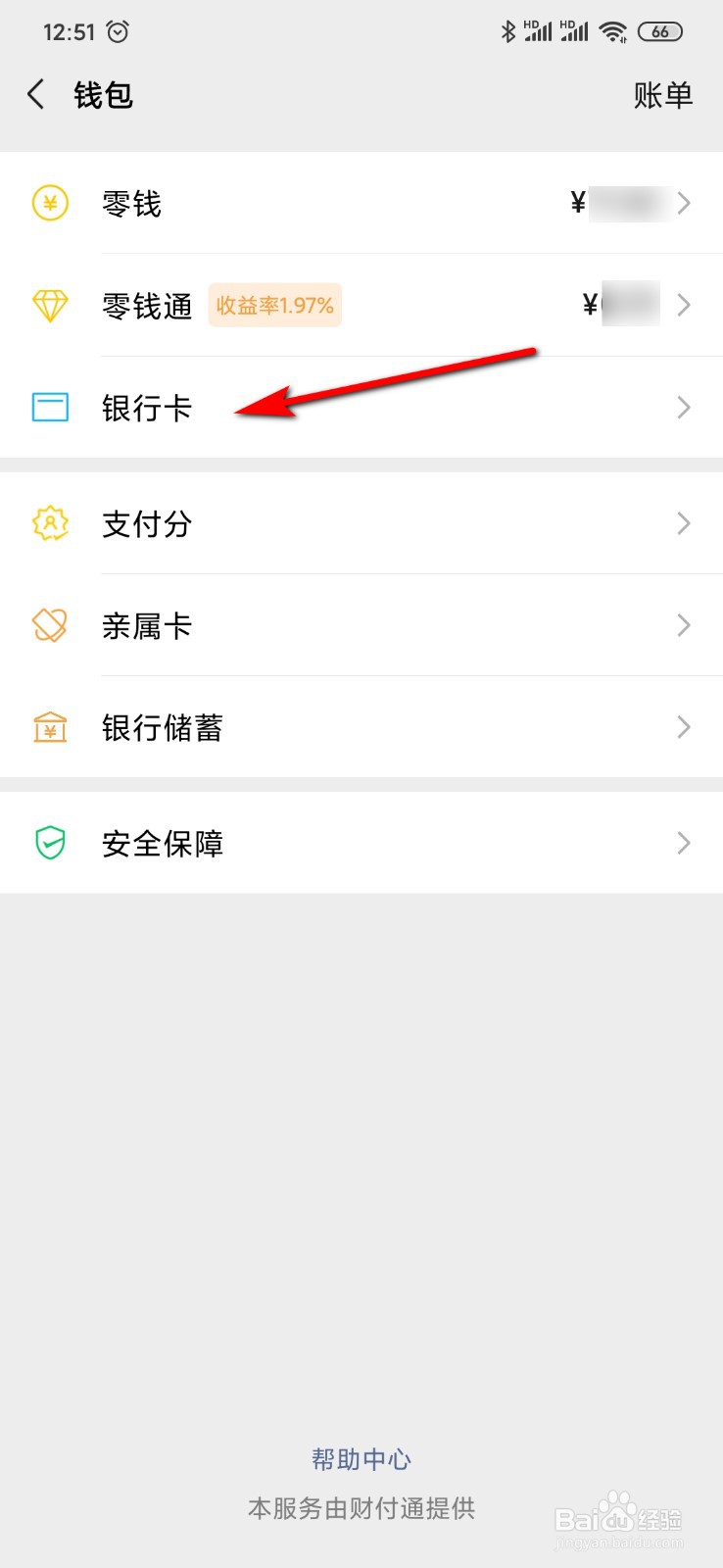Screen dimensions: 723x1568
Task: Select the 银行卡 row
Action: point(361,408)
